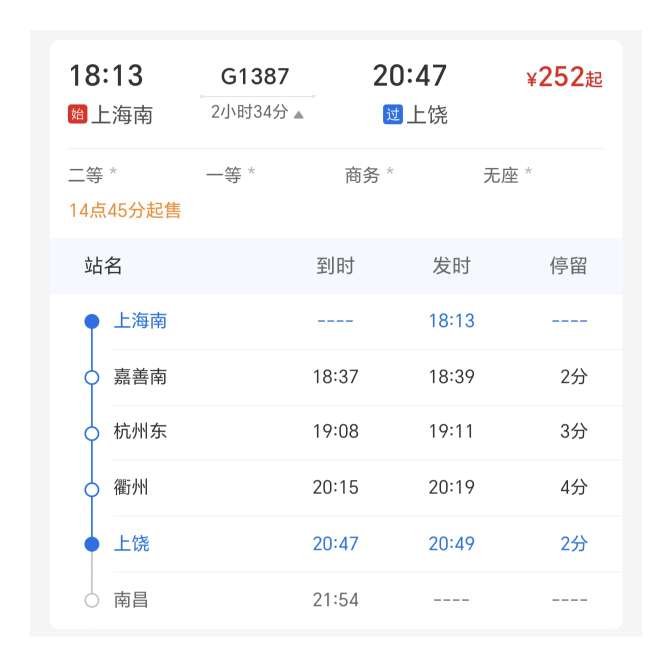Open the G1387 train ticket card
Screen dimensions: 672x667
pyautogui.click(x=255, y=76)
